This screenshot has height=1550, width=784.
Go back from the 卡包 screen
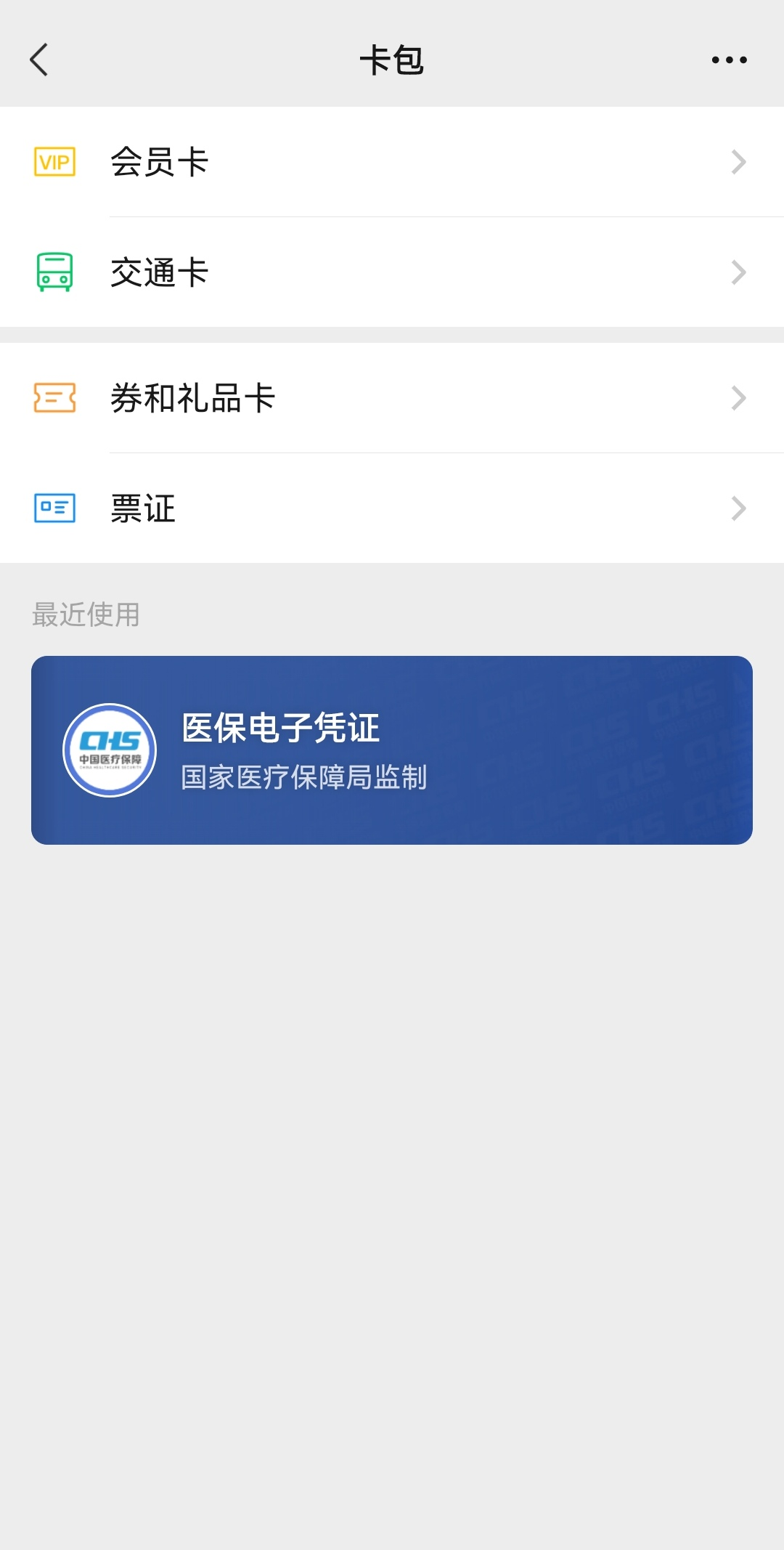point(39,60)
